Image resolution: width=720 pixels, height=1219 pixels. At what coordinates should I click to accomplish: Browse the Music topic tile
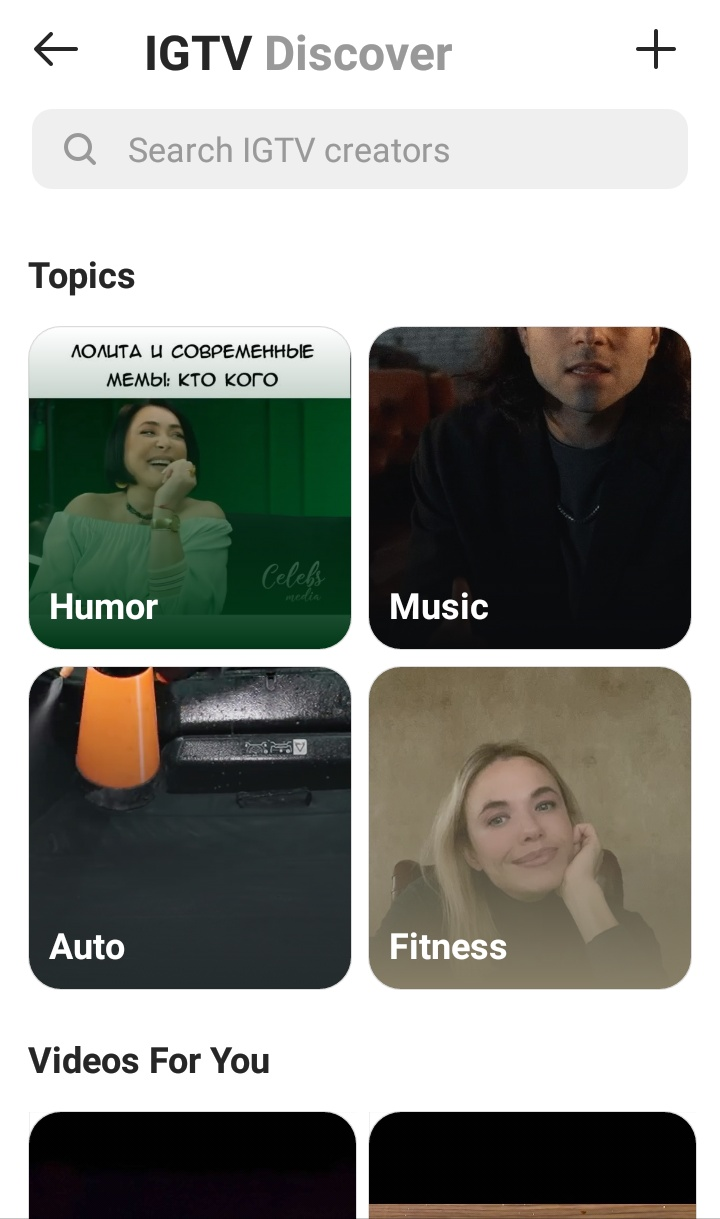pos(530,488)
